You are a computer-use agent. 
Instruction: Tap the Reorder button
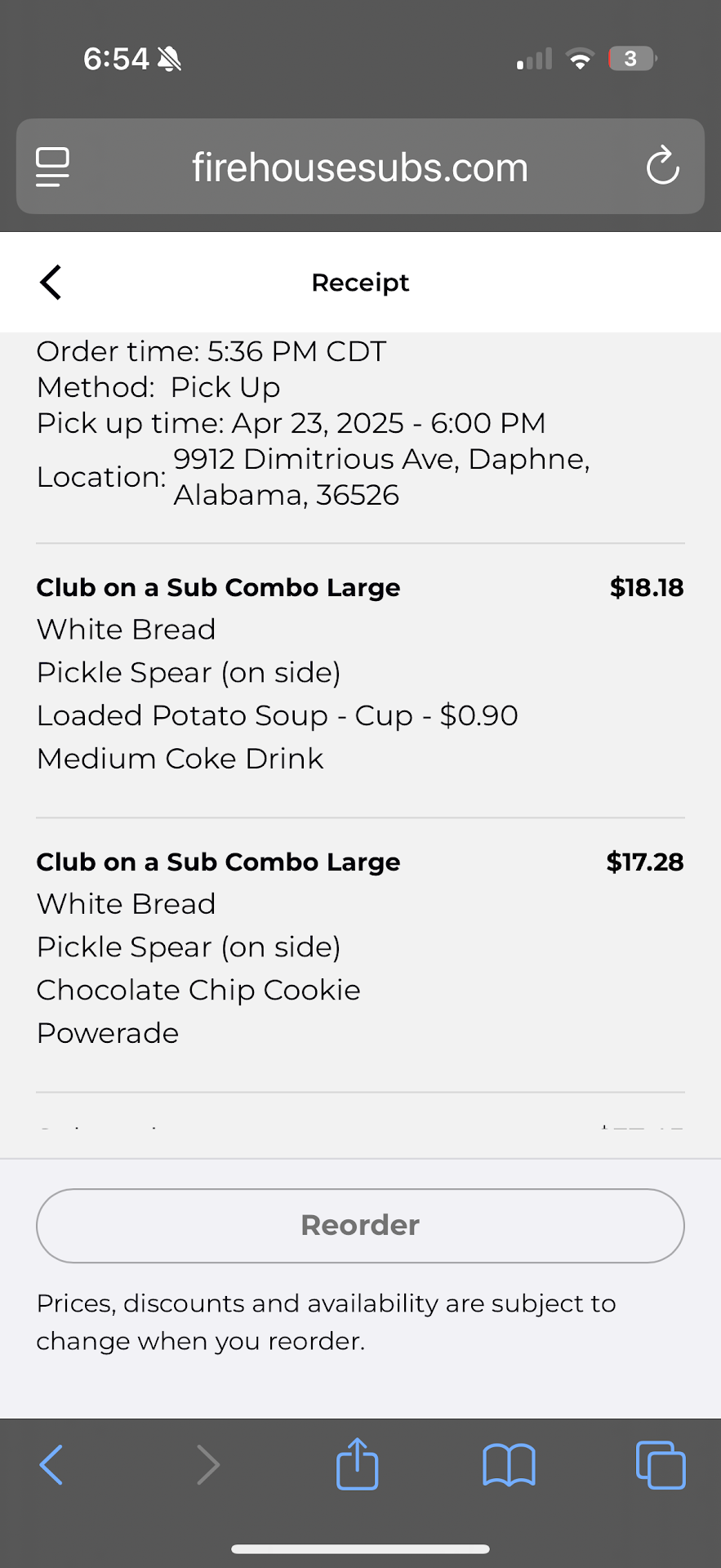pyautogui.click(x=360, y=1225)
